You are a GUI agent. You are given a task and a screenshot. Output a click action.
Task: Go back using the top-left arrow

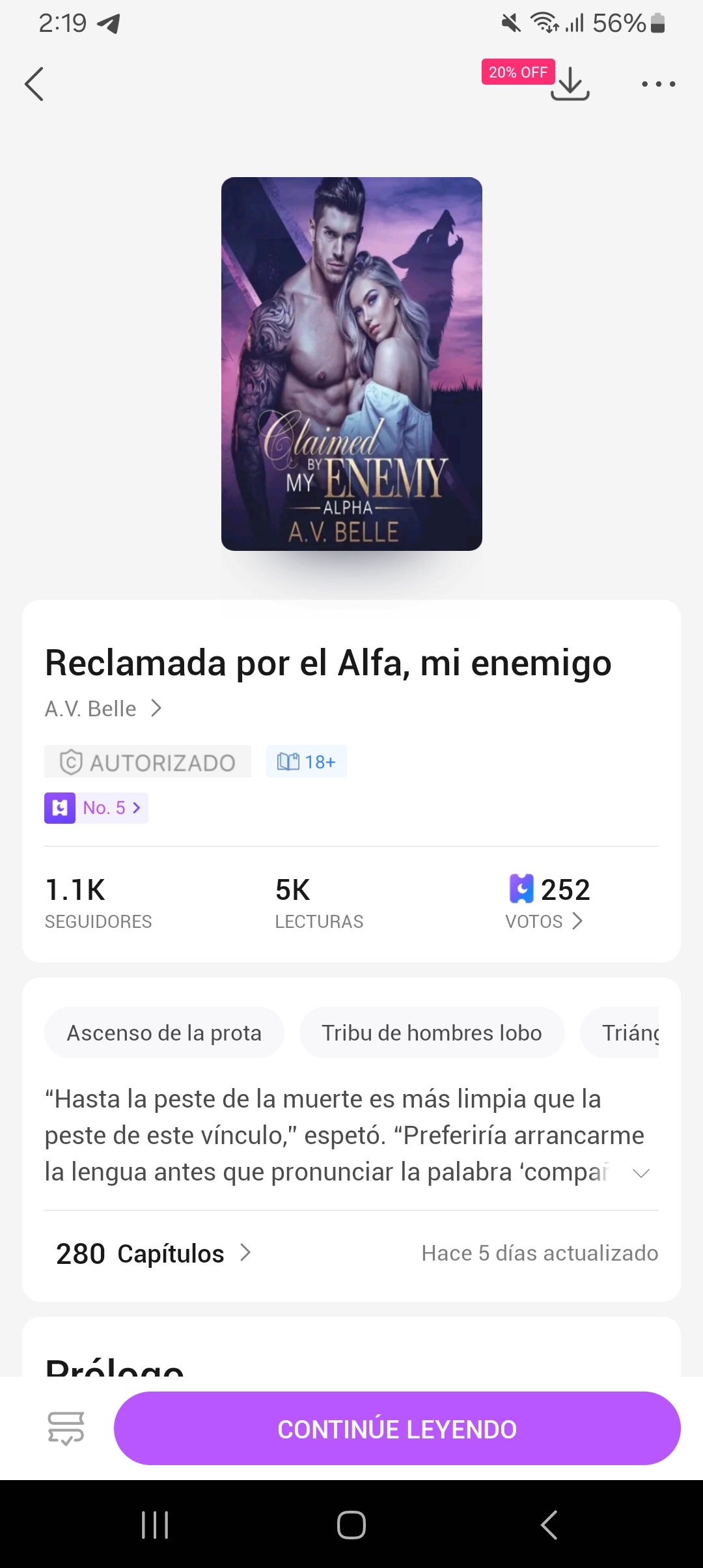[x=34, y=84]
